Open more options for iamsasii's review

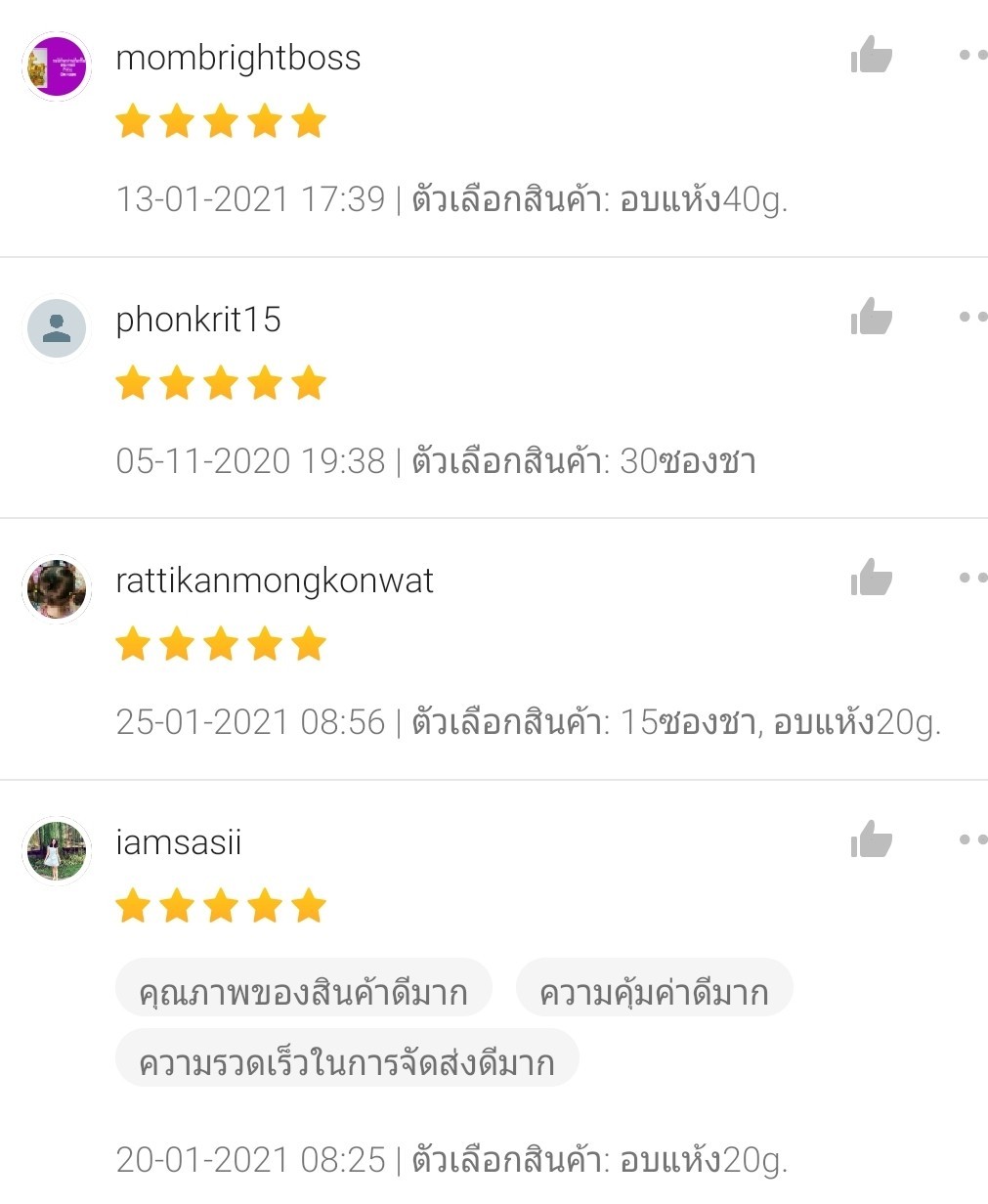[972, 839]
